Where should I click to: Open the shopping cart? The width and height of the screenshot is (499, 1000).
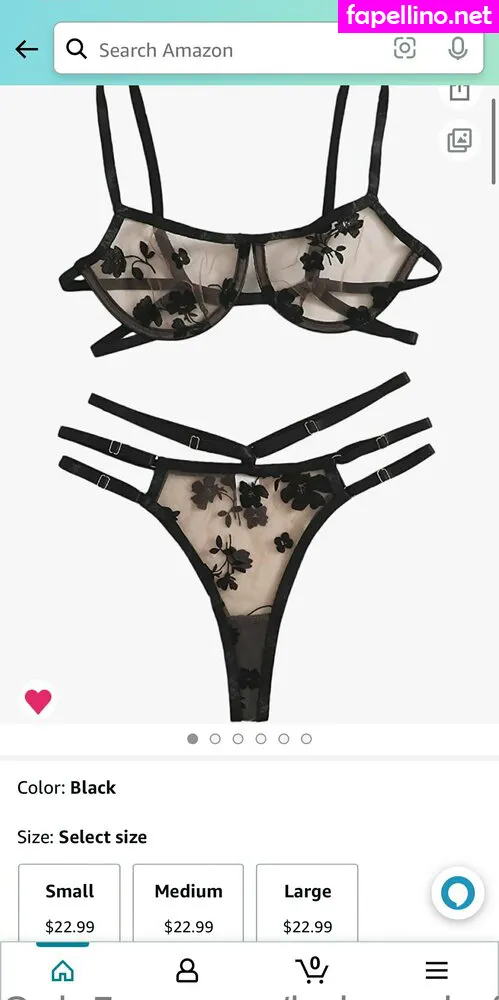click(x=312, y=969)
